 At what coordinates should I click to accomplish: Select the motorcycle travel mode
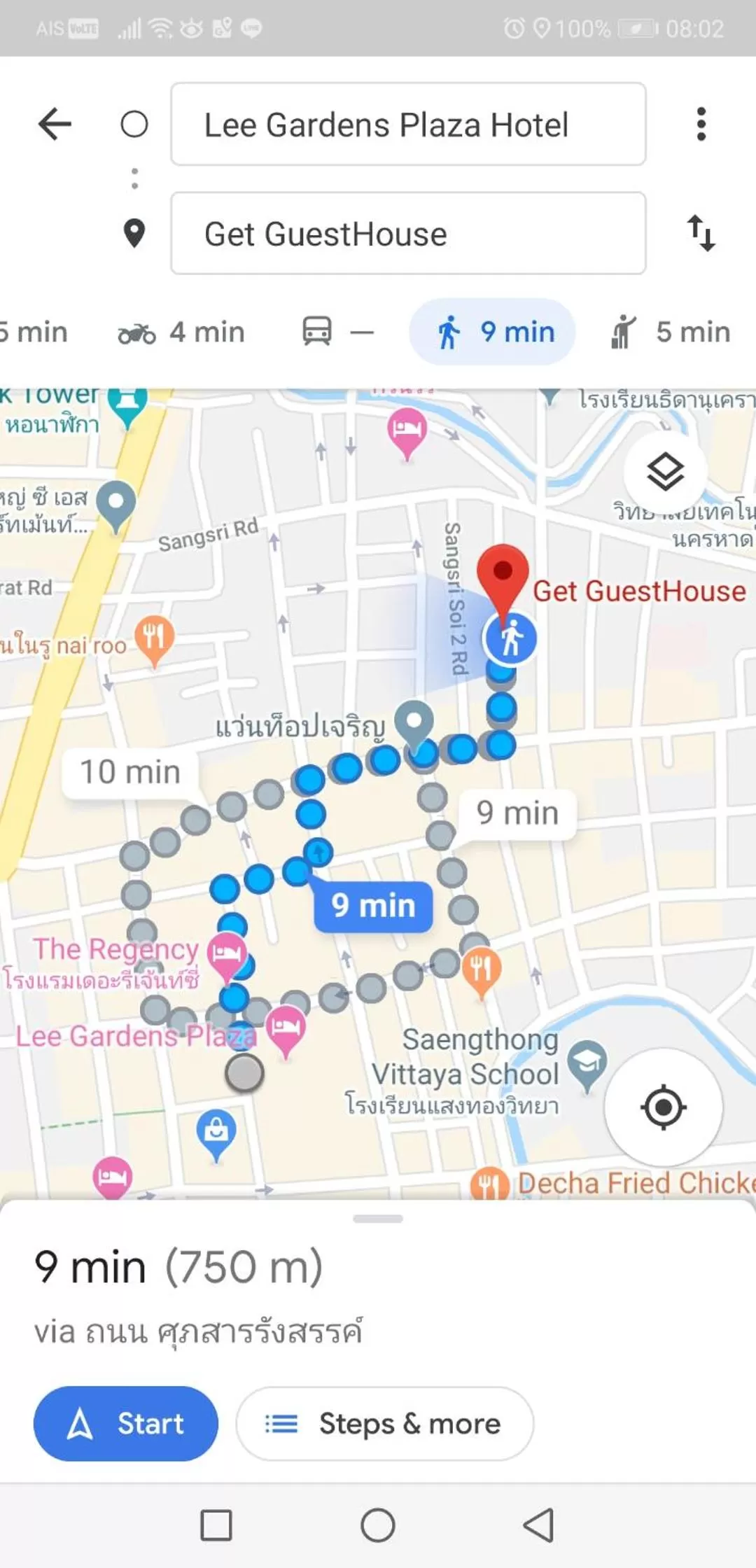182,332
